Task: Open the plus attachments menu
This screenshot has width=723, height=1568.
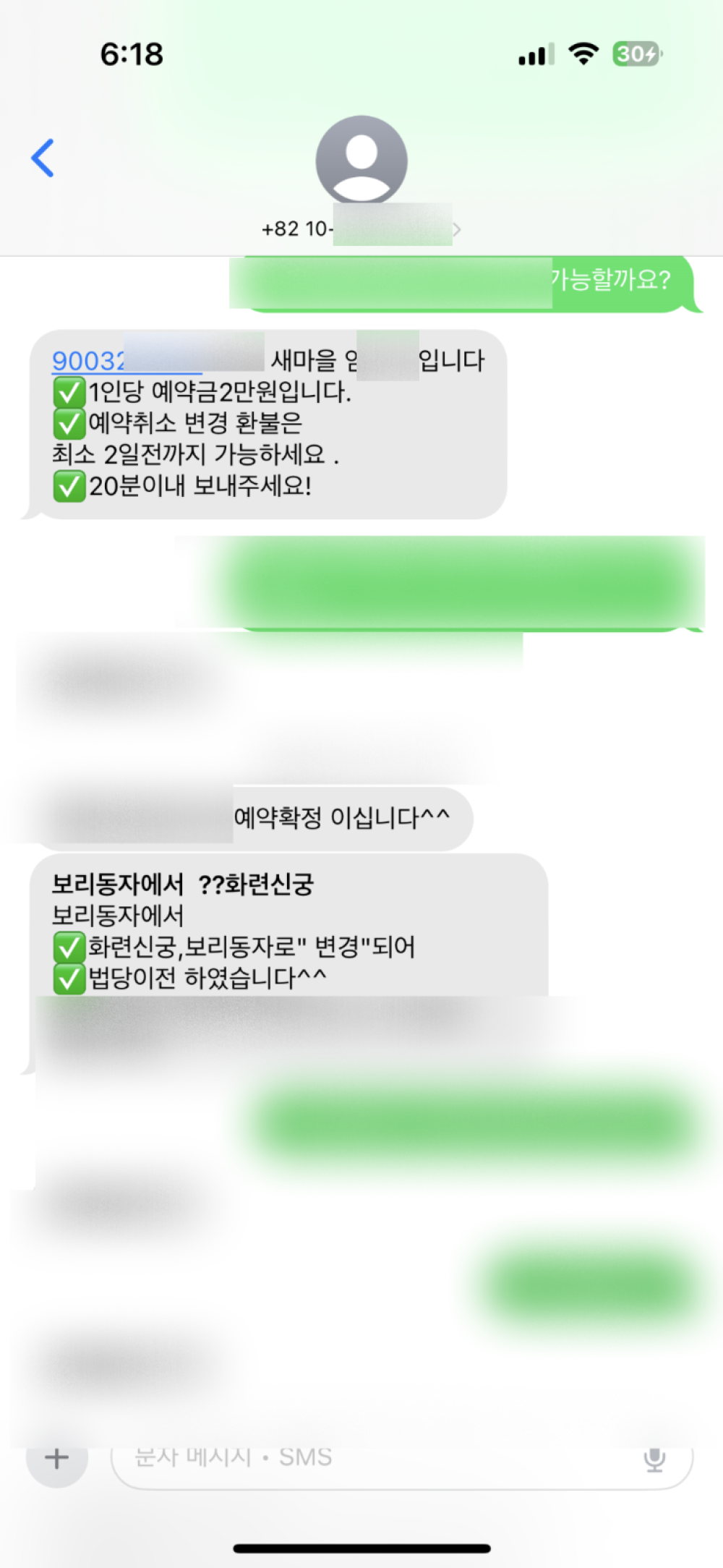Action: (56, 1458)
